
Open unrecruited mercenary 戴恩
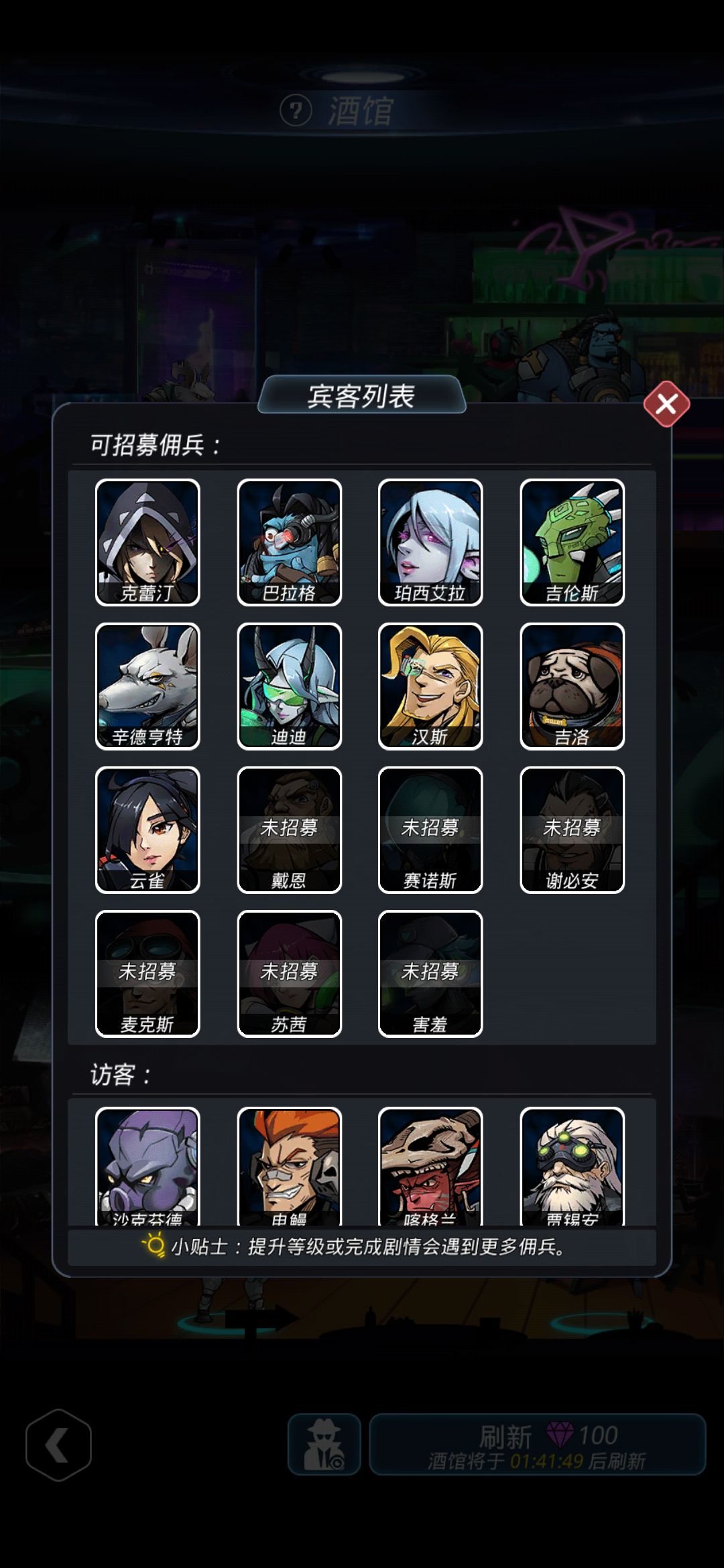point(289,830)
